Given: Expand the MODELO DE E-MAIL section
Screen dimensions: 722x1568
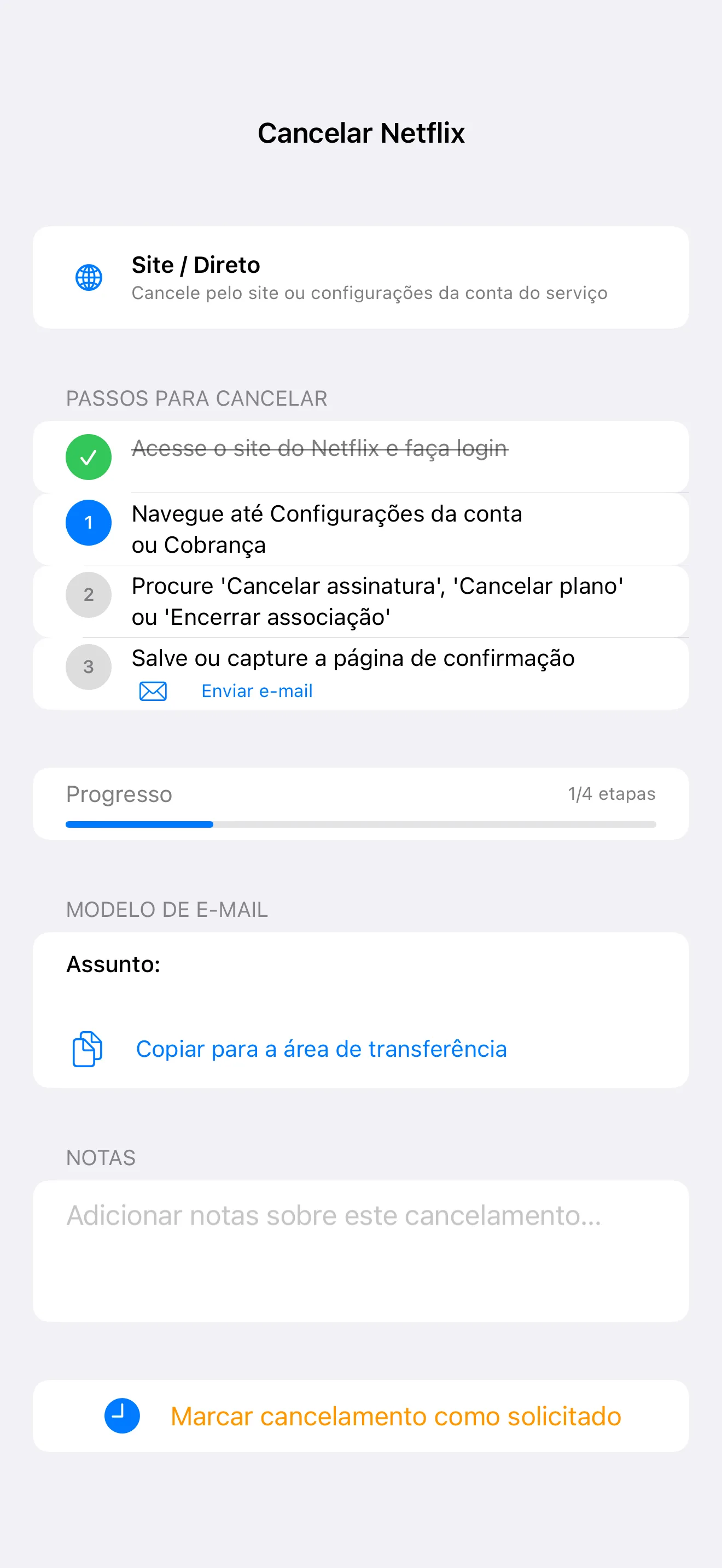Looking at the screenshot, I should (x=167, y=909).
